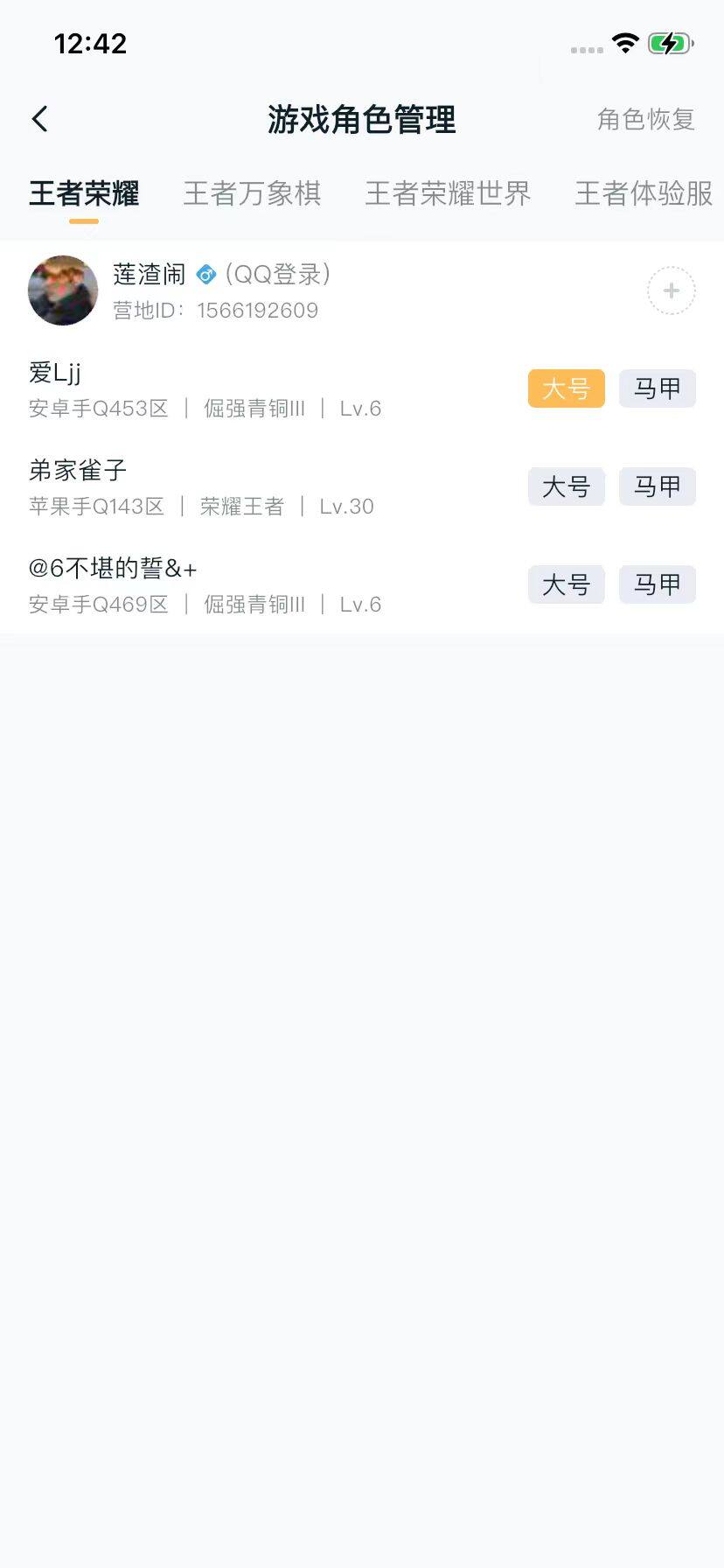Toggle 大号 status for 爱Ljj
Image resolution: width=724 pixels, height=1568 pixels.
point(566,388)
